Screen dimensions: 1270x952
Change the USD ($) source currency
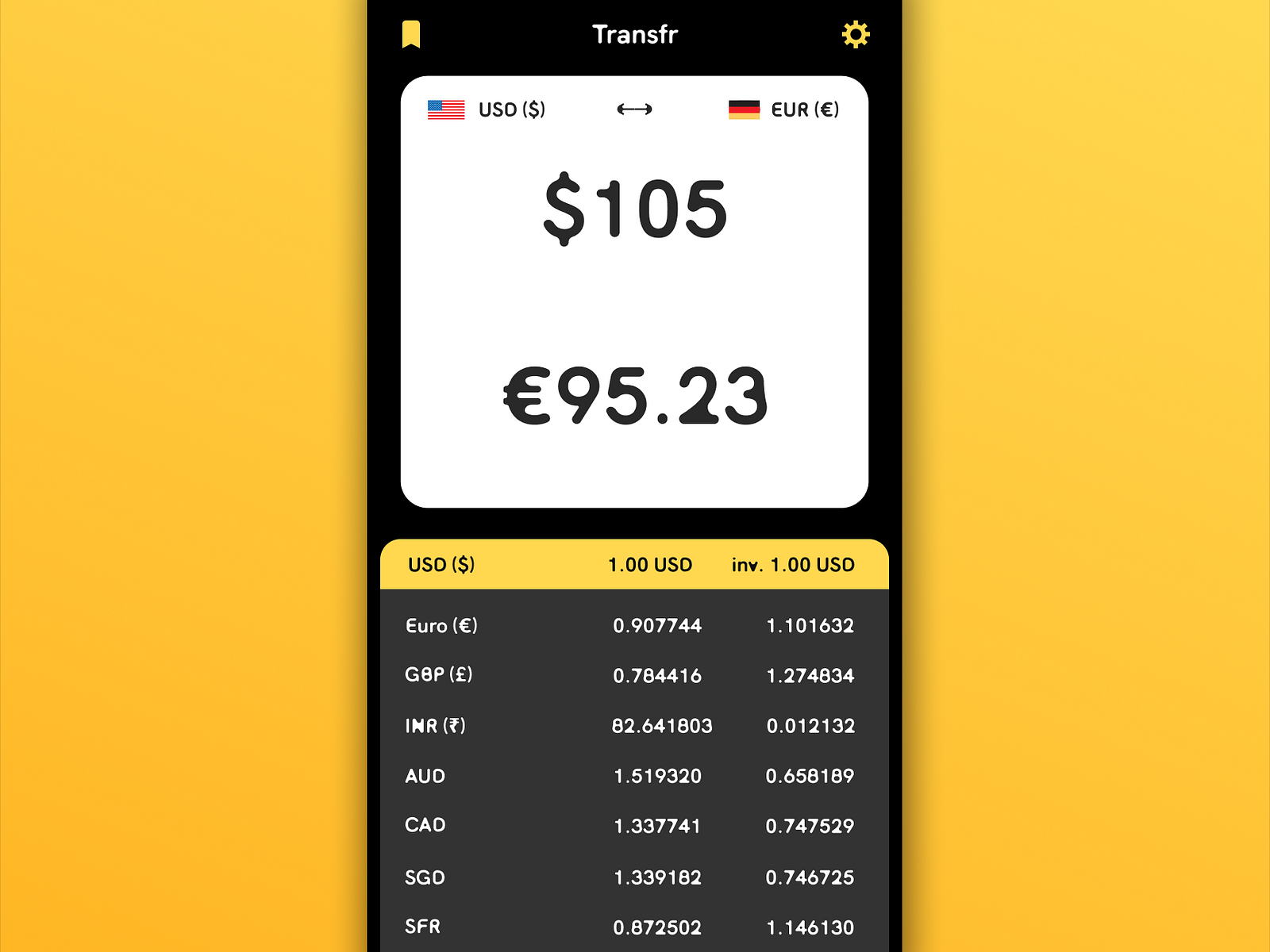(487, 109)
